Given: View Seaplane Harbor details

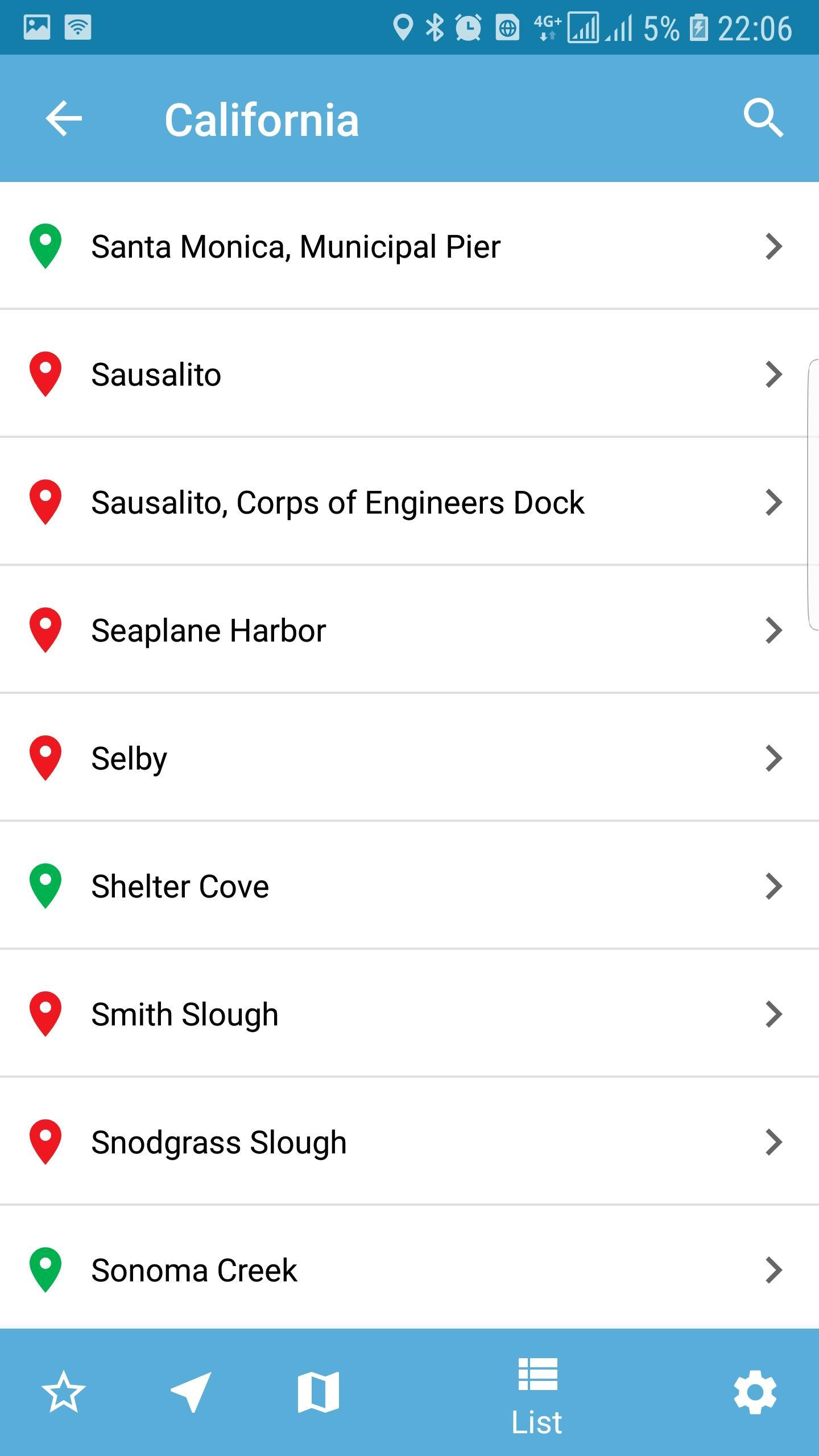Looking at the screenshot, I should click(409, 630).
